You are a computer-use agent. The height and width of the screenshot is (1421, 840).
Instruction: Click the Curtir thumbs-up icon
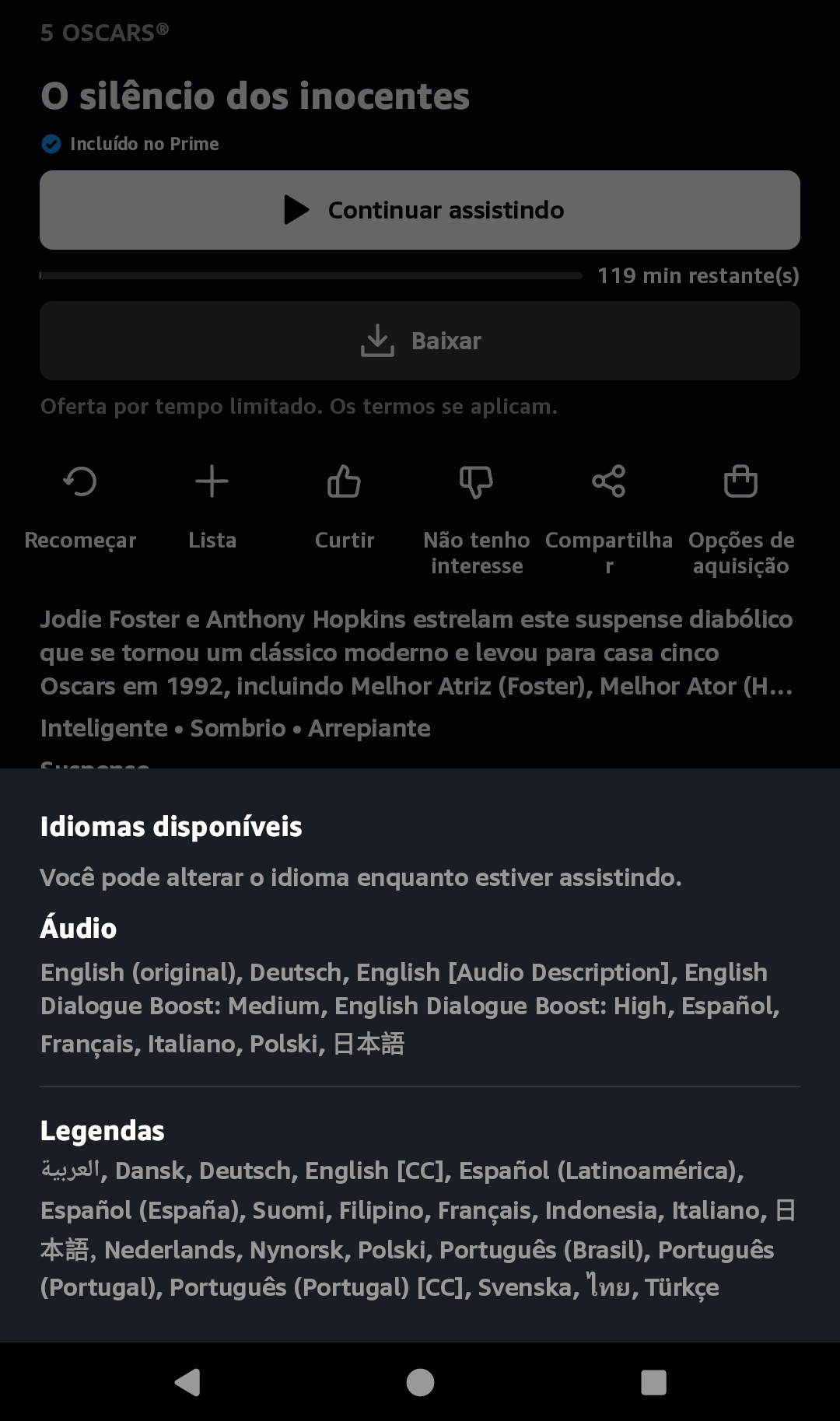point(344,482)
